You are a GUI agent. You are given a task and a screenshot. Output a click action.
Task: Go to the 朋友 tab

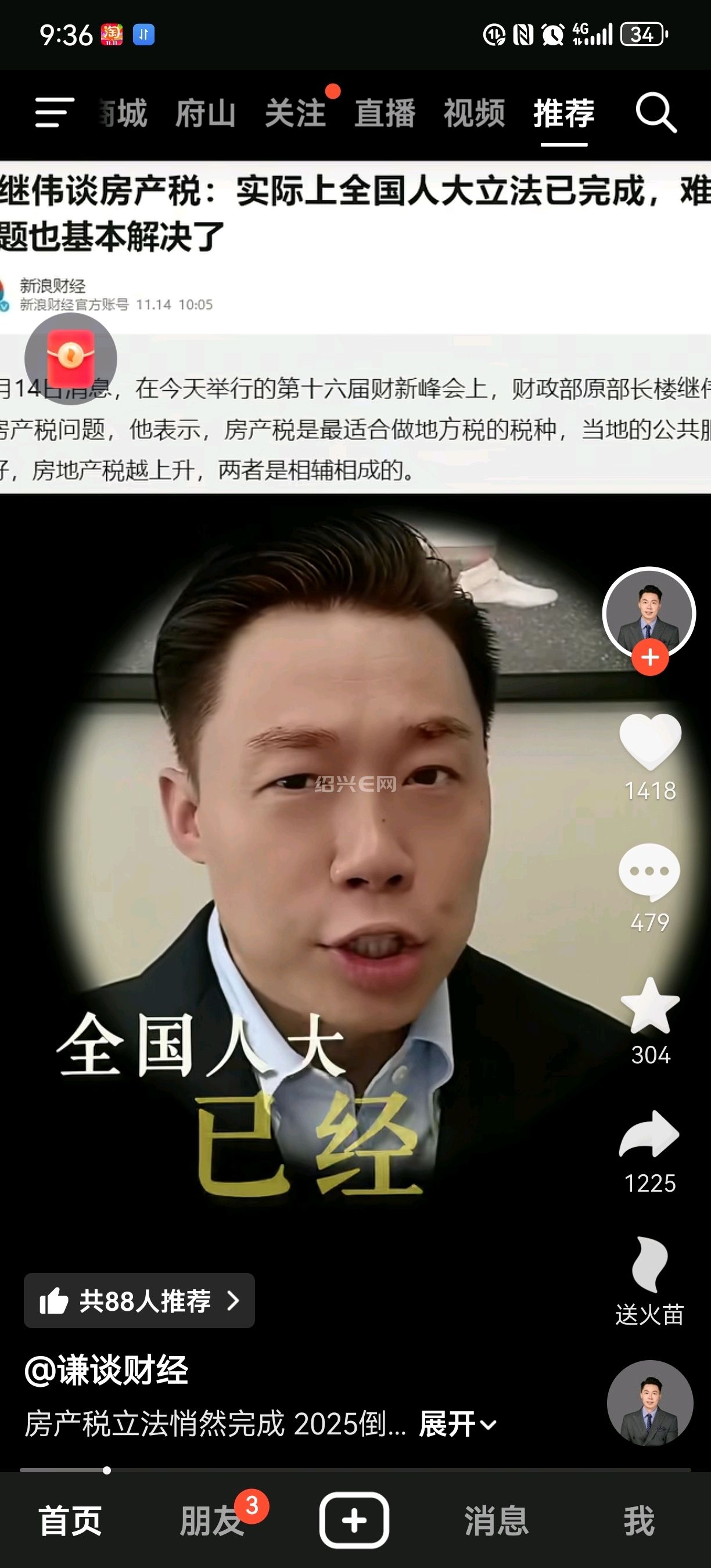212,1520
